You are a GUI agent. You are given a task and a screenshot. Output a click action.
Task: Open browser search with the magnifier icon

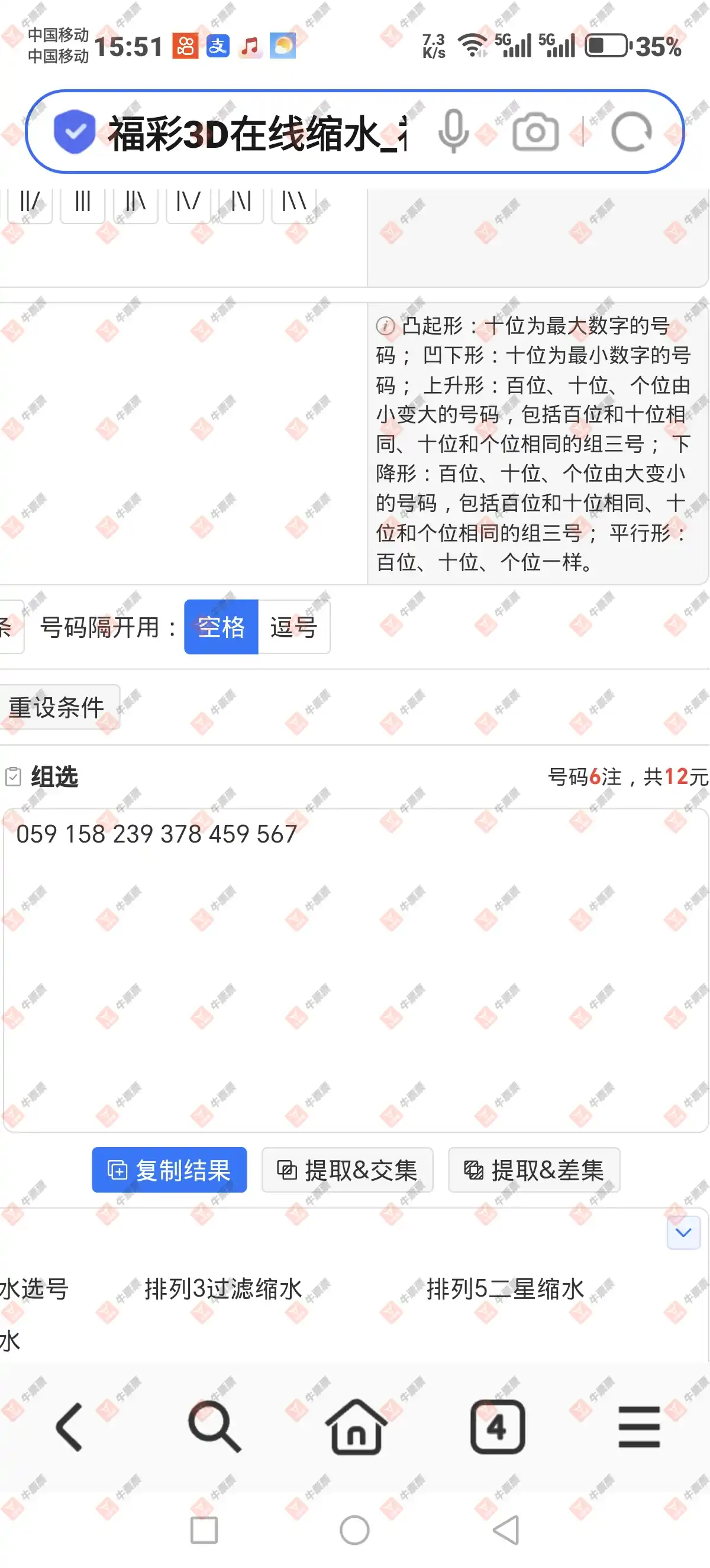[x=214, y=1427]
